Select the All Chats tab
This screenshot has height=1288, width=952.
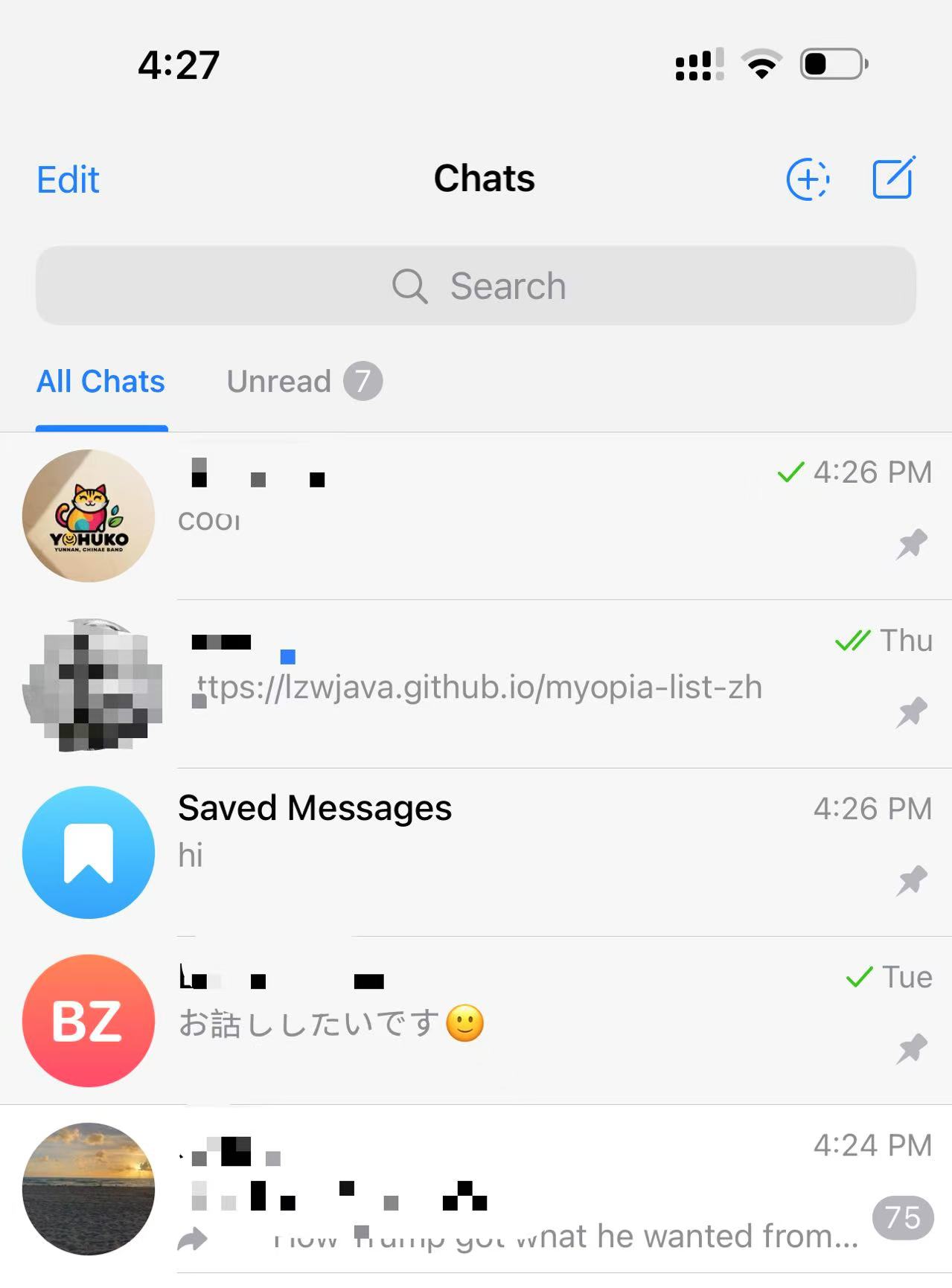pyautogui.click(x=101, y=381)
